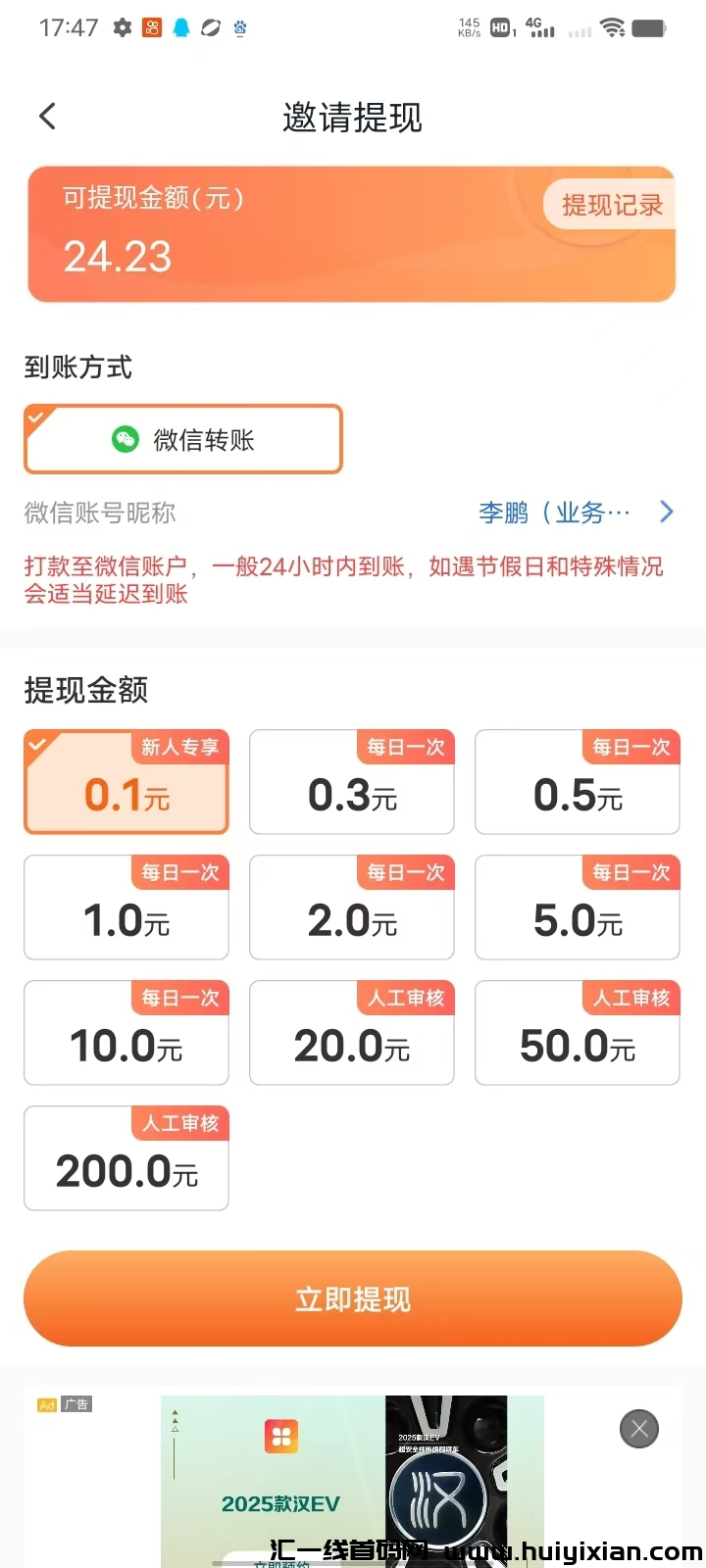
Task: Select the 0.1元 新人专享 amount
Action: point(126,782)
